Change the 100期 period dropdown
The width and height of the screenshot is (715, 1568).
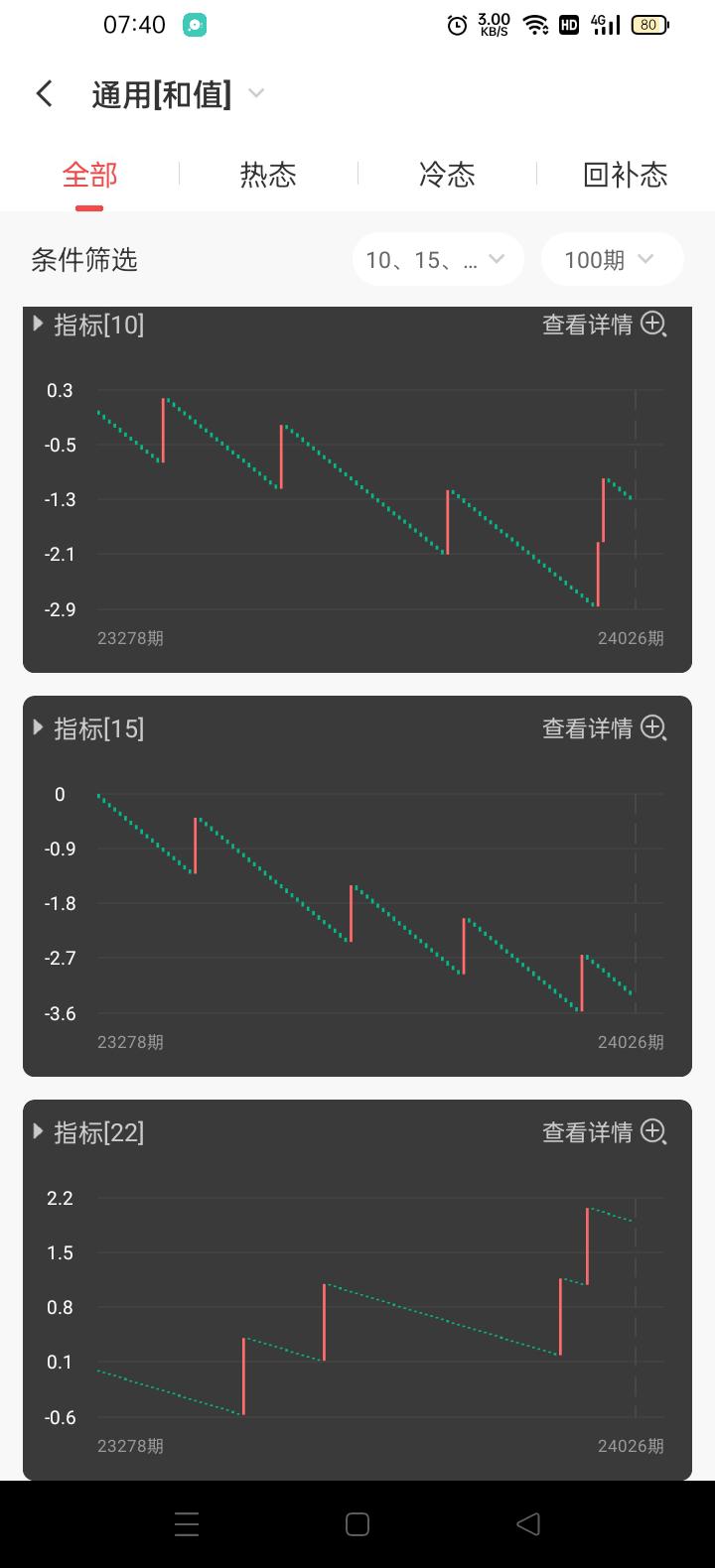[x=612, y=260]
